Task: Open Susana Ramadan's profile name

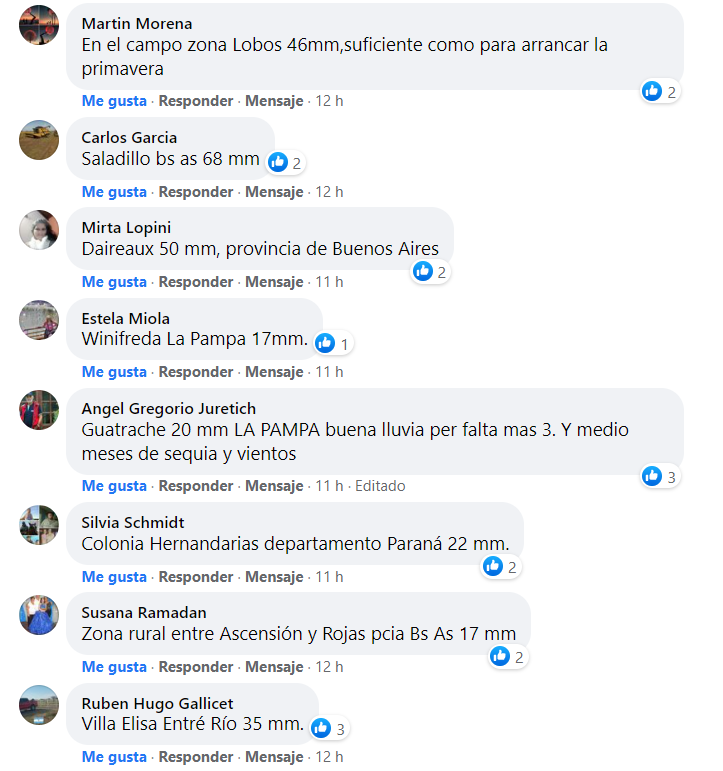Action: 143,613
